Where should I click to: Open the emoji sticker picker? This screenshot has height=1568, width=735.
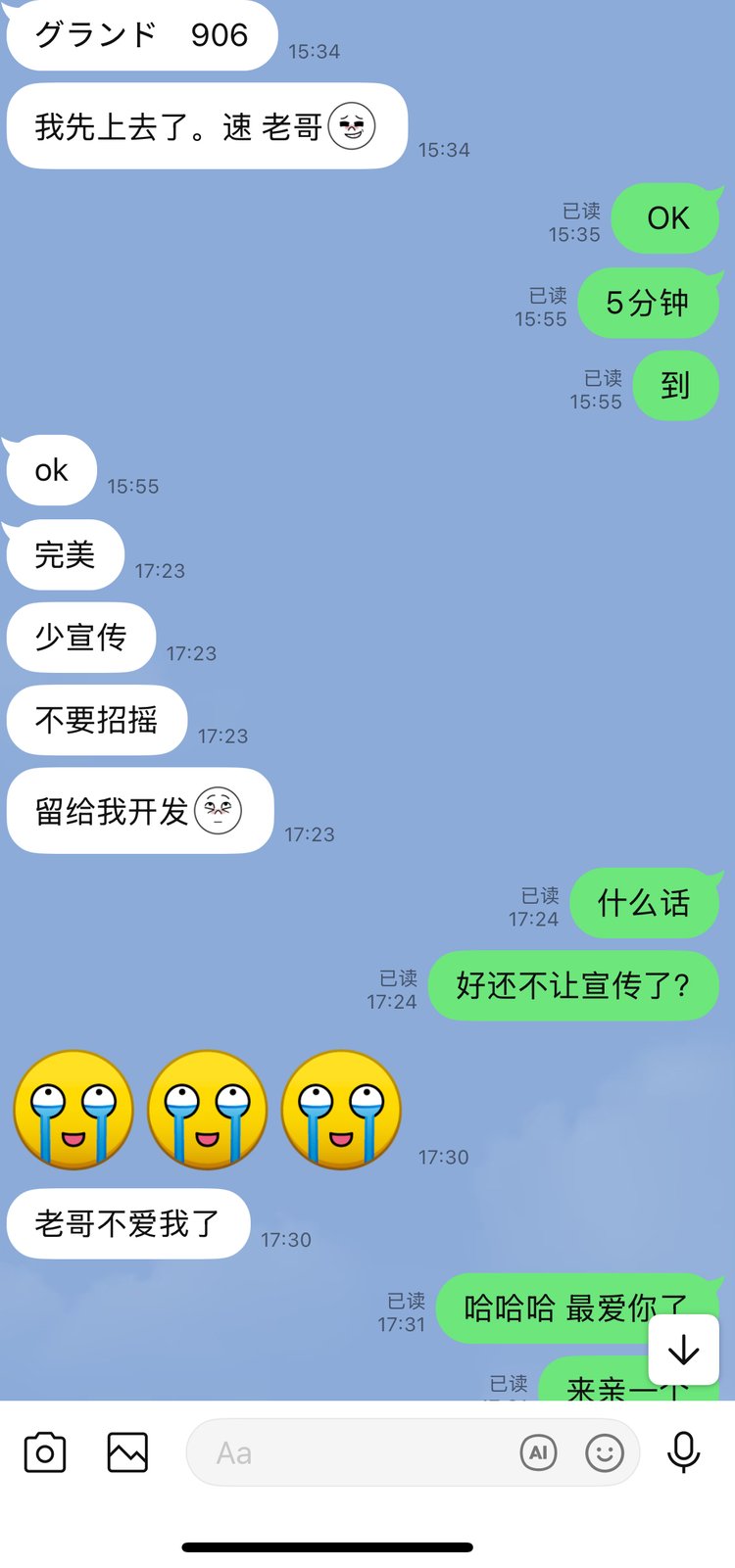pos(605,1452)
